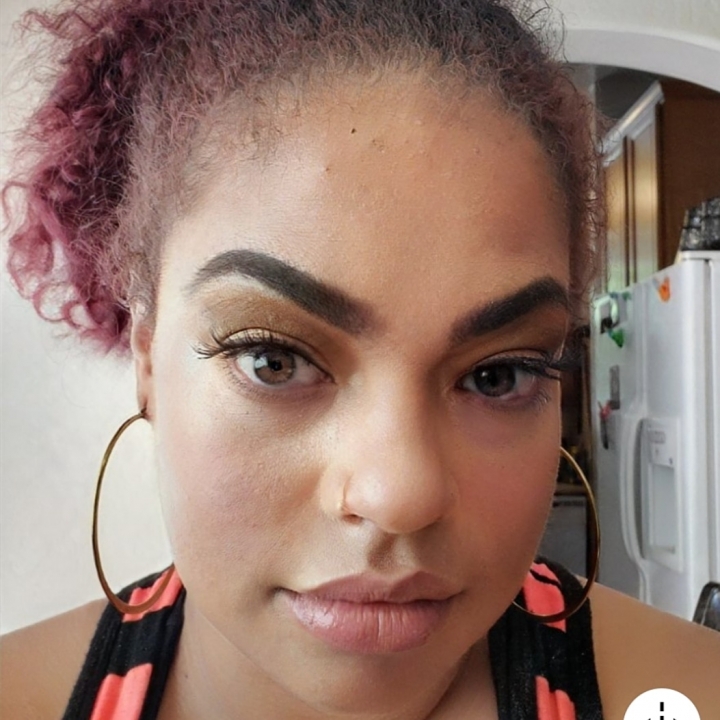Tap the download button on the photo
Image resolution: width=720 pixels, height=720 pixels.
(662, 709)
